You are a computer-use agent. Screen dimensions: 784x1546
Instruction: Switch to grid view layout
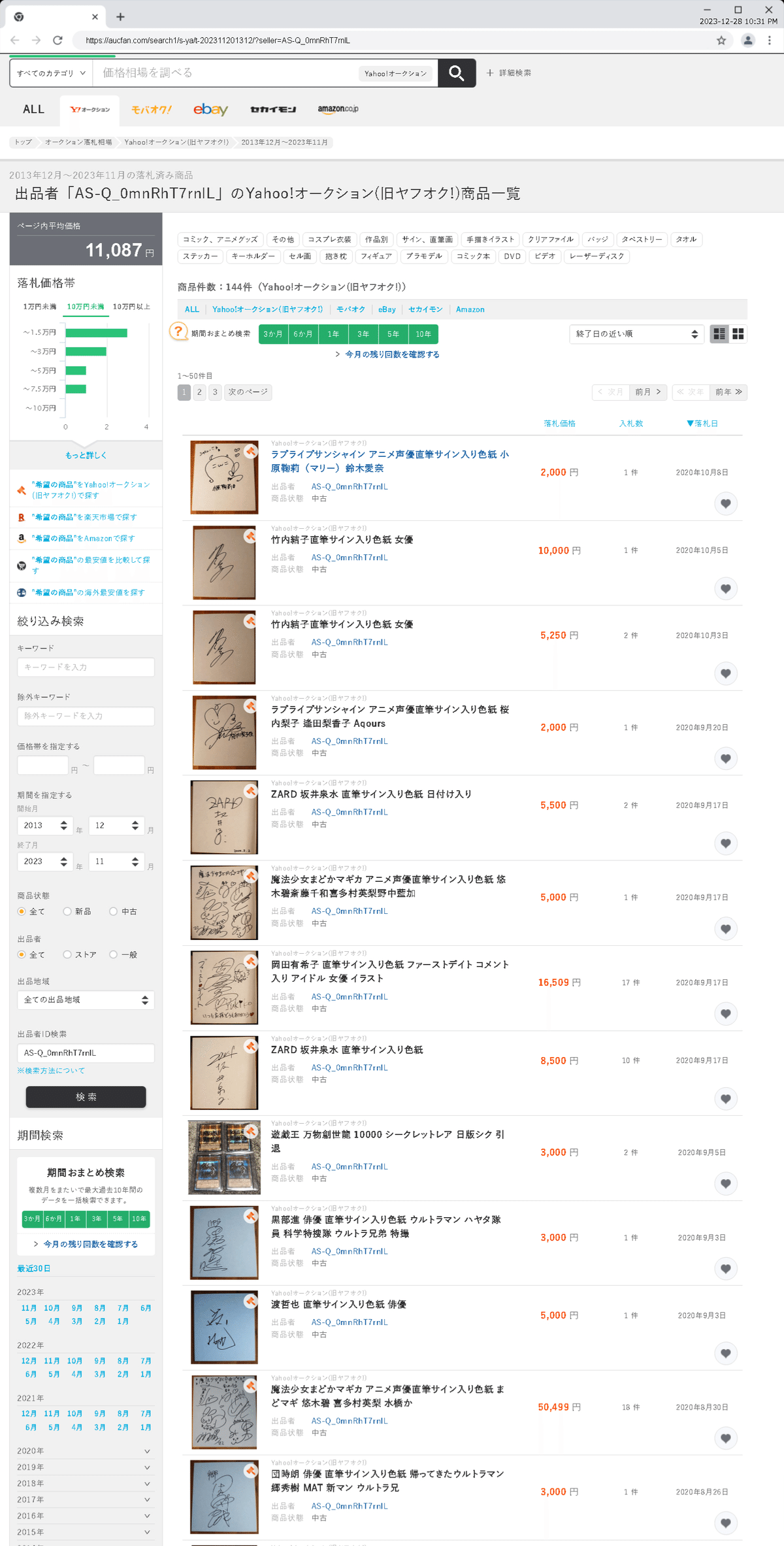click(738, 334)
